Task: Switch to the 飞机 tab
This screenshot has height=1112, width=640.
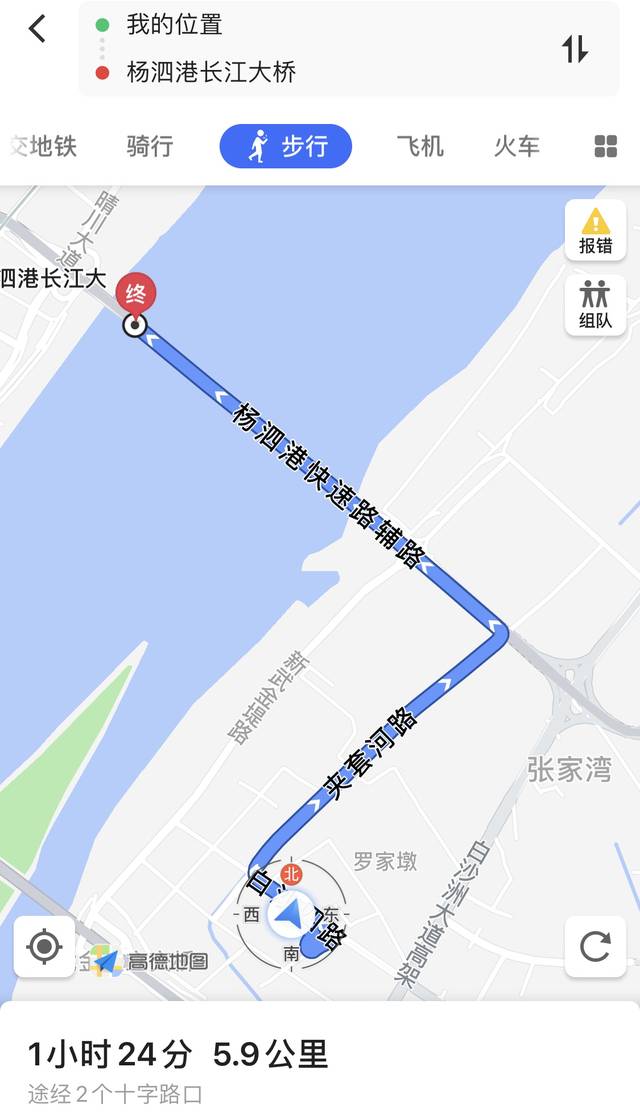Action: pyautogui.click(x=419, y=147)
